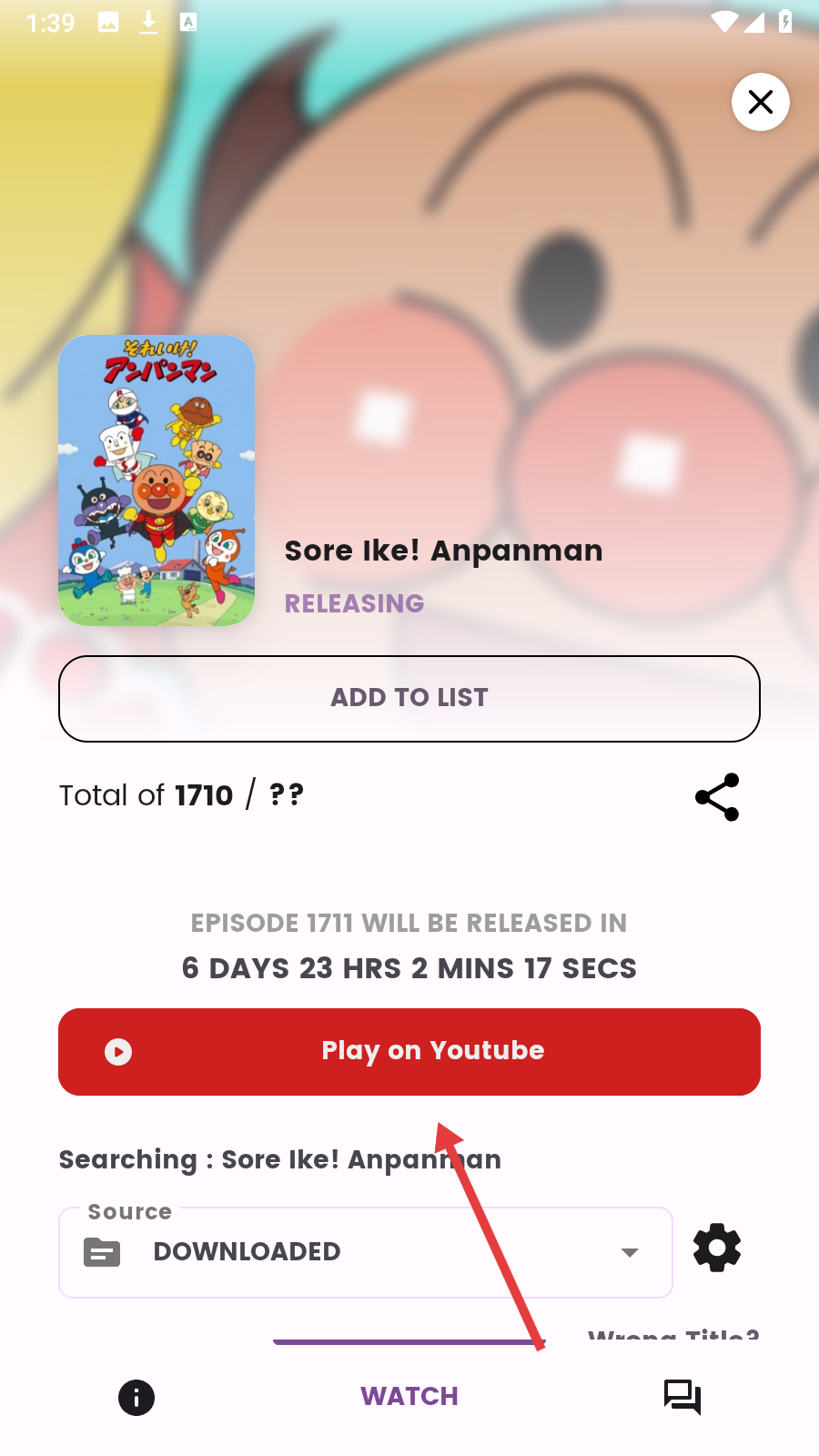Share Sore Ike! Anpanman

pos(717,797)
